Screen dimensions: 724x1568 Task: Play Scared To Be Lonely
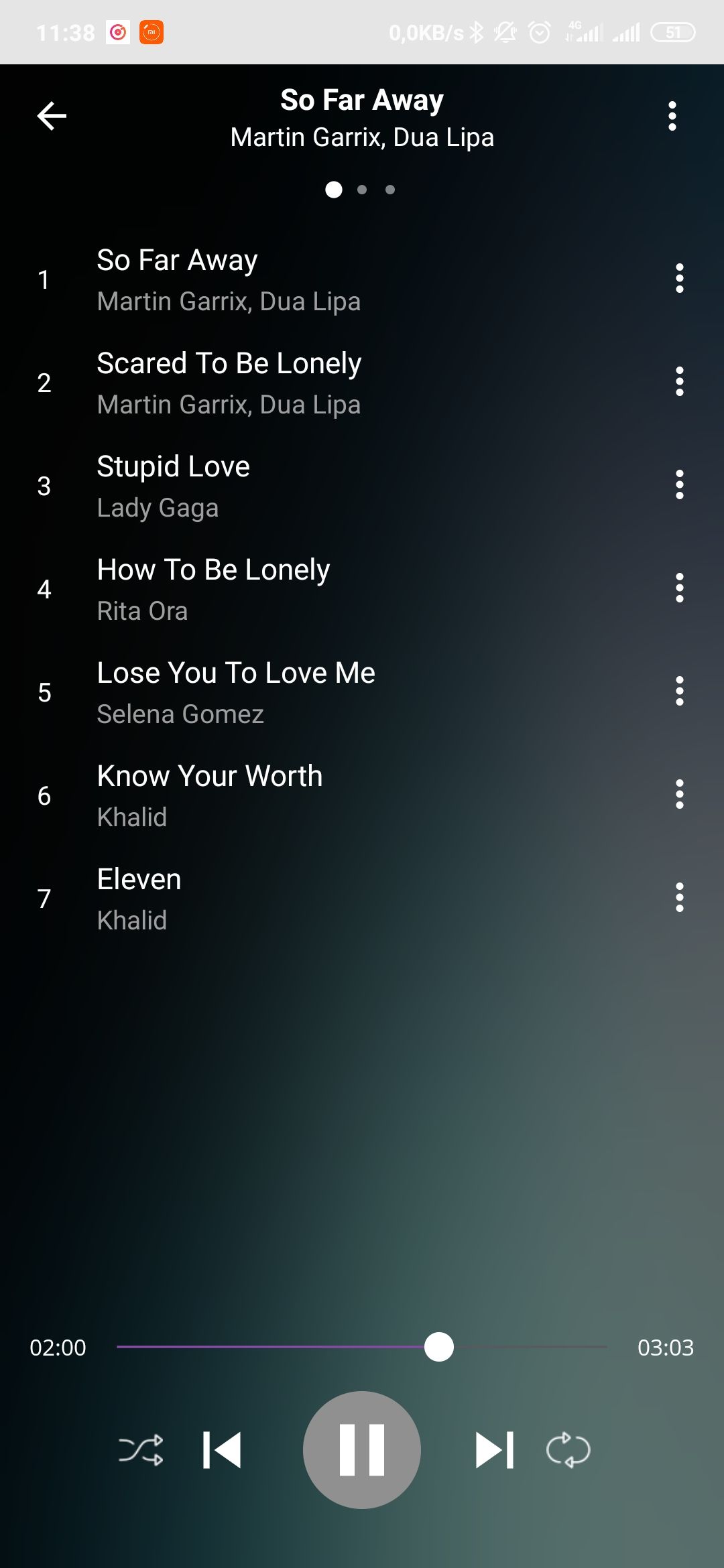(229, 383)
